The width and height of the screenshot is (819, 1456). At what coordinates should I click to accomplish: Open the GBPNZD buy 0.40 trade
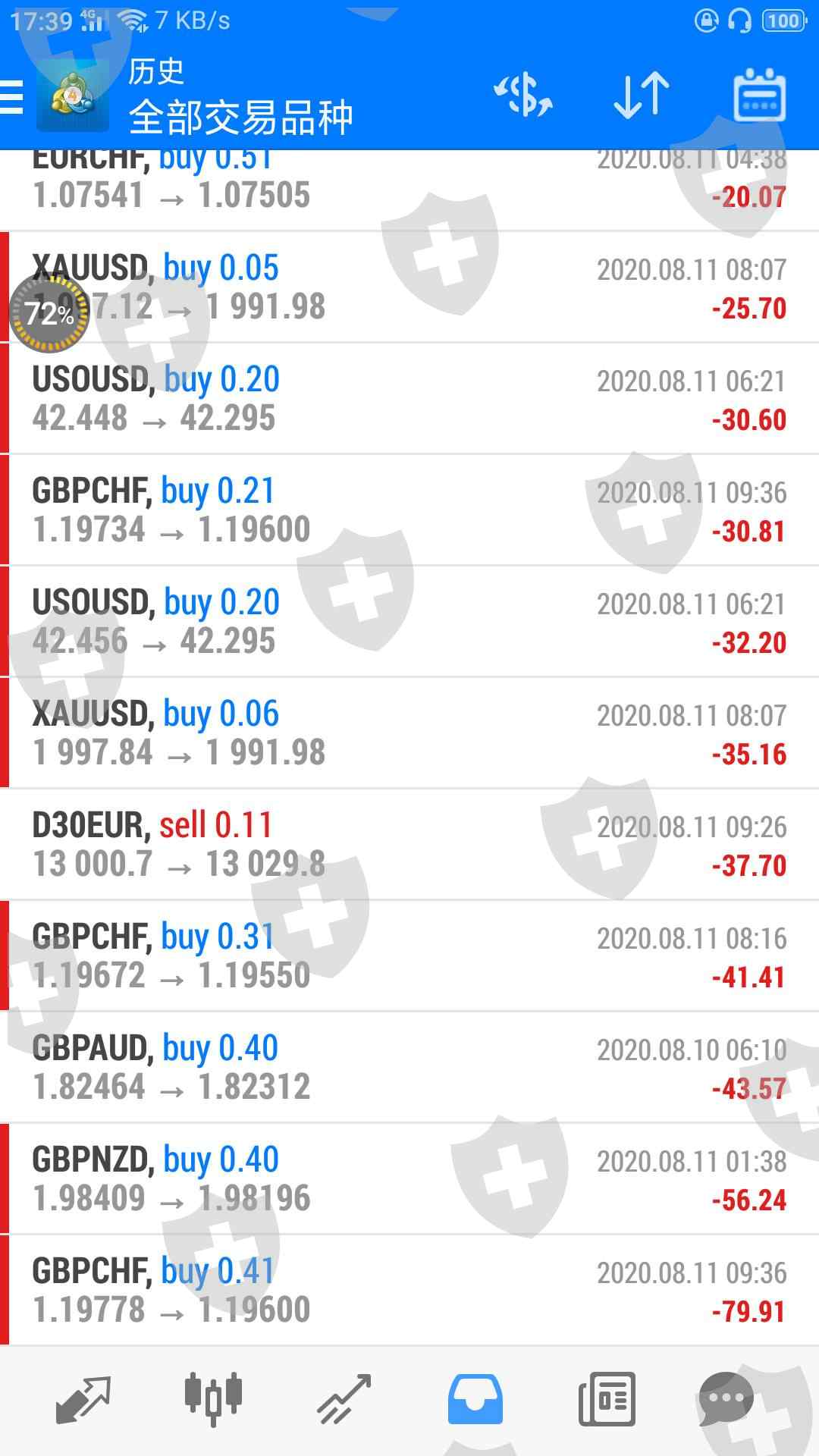click(409, 1179)
